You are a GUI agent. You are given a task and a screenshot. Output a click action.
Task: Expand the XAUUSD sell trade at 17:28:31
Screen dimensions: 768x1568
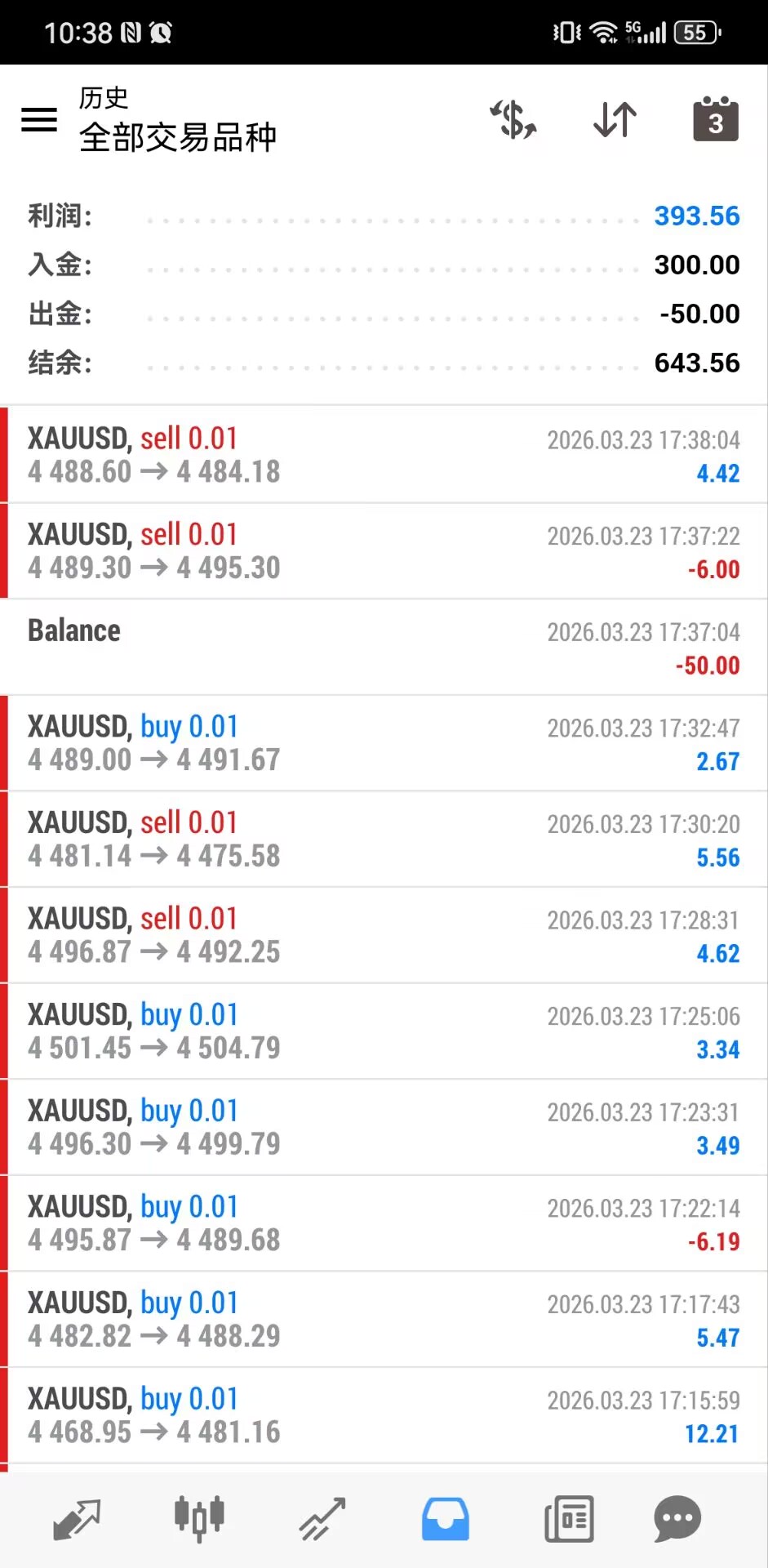(x=384, y=935)
